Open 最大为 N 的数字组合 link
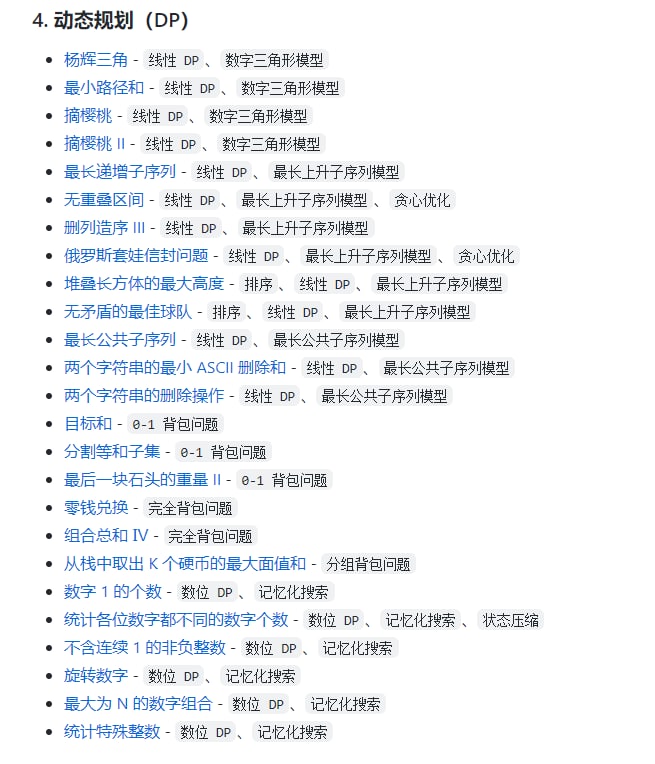 click(x=138, y=704)
